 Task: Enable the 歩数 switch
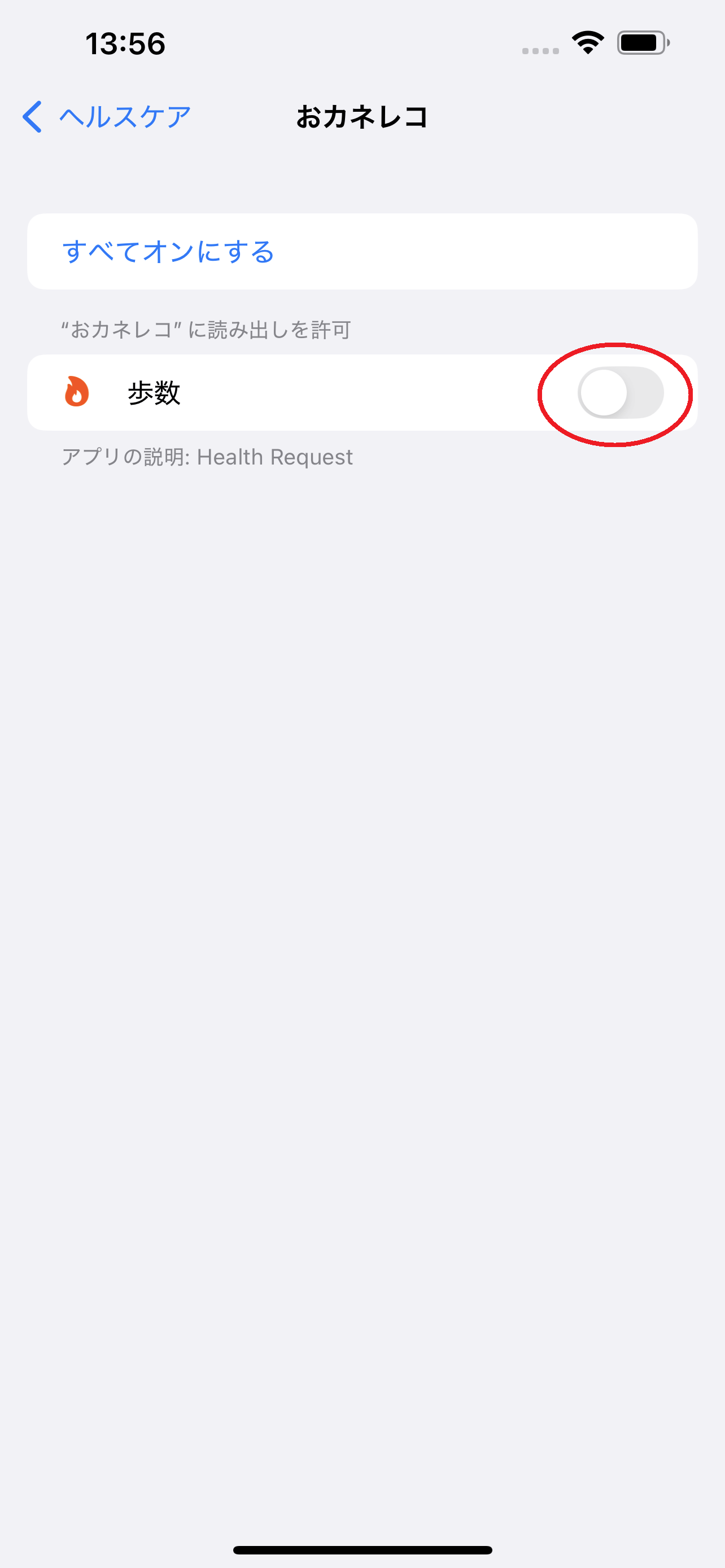pyautogui.click(x=619, y=393)
